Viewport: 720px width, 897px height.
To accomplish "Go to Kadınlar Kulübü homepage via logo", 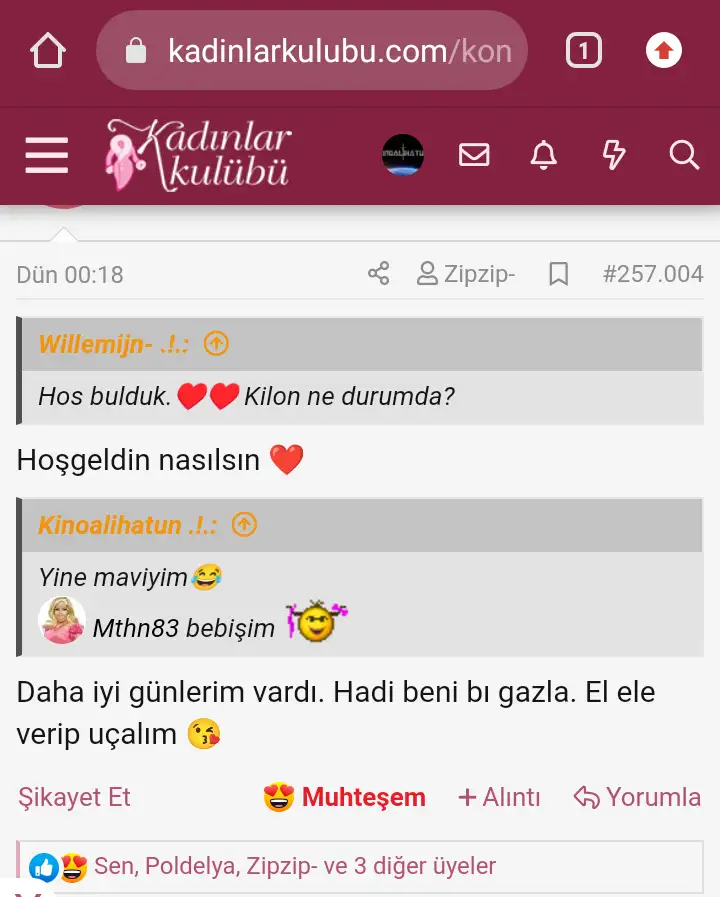I will (198, 155).
